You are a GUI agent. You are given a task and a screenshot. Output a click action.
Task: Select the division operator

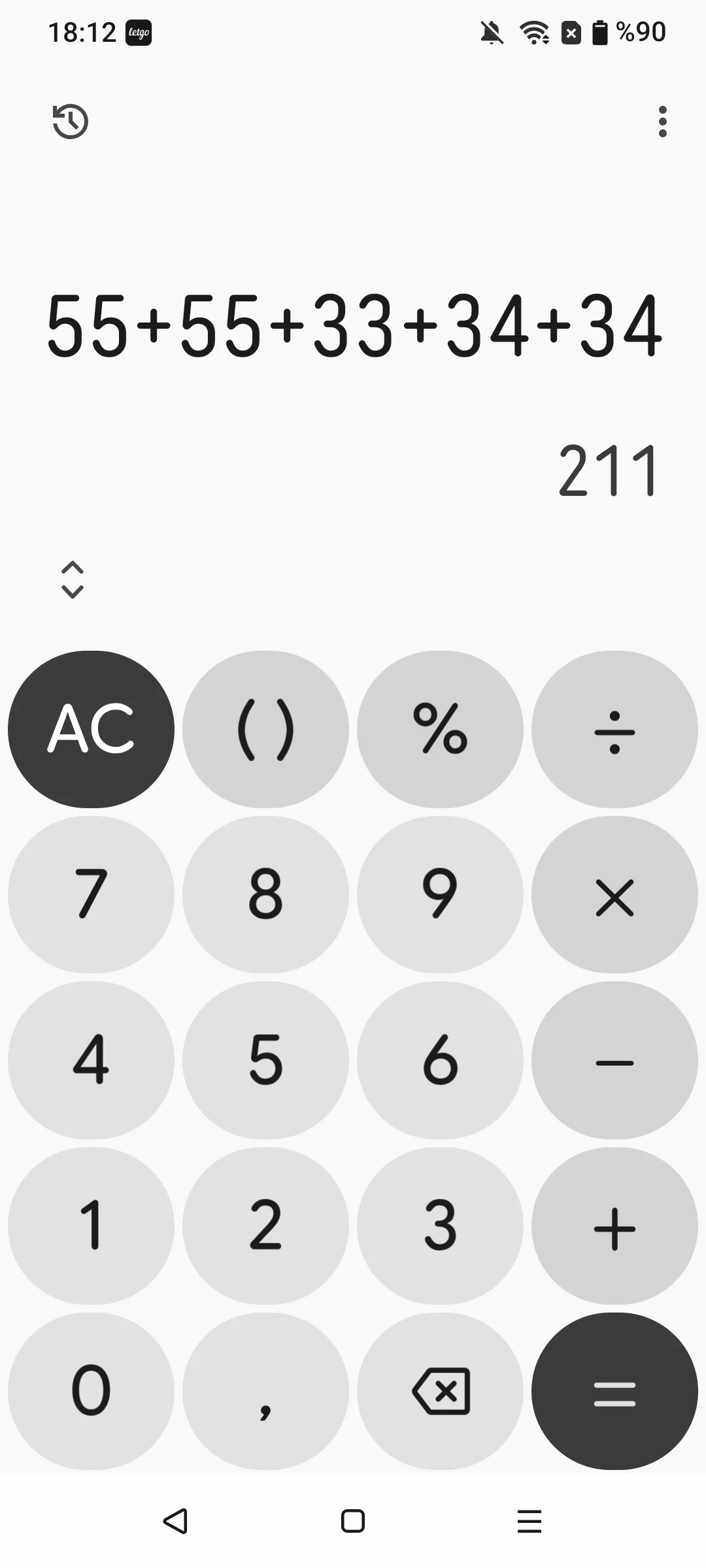tap(614, 729)
